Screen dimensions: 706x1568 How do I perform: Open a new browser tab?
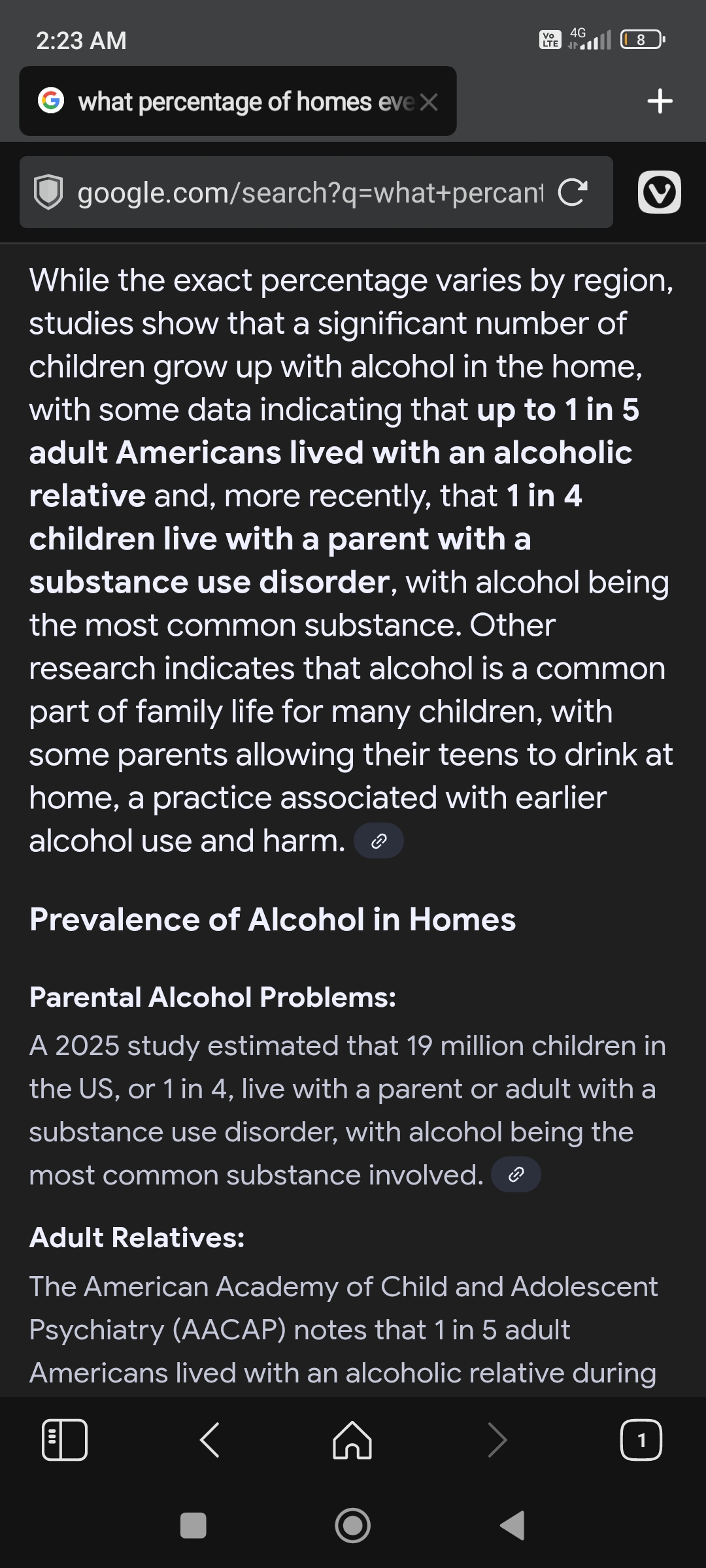[x=660, y=101]
